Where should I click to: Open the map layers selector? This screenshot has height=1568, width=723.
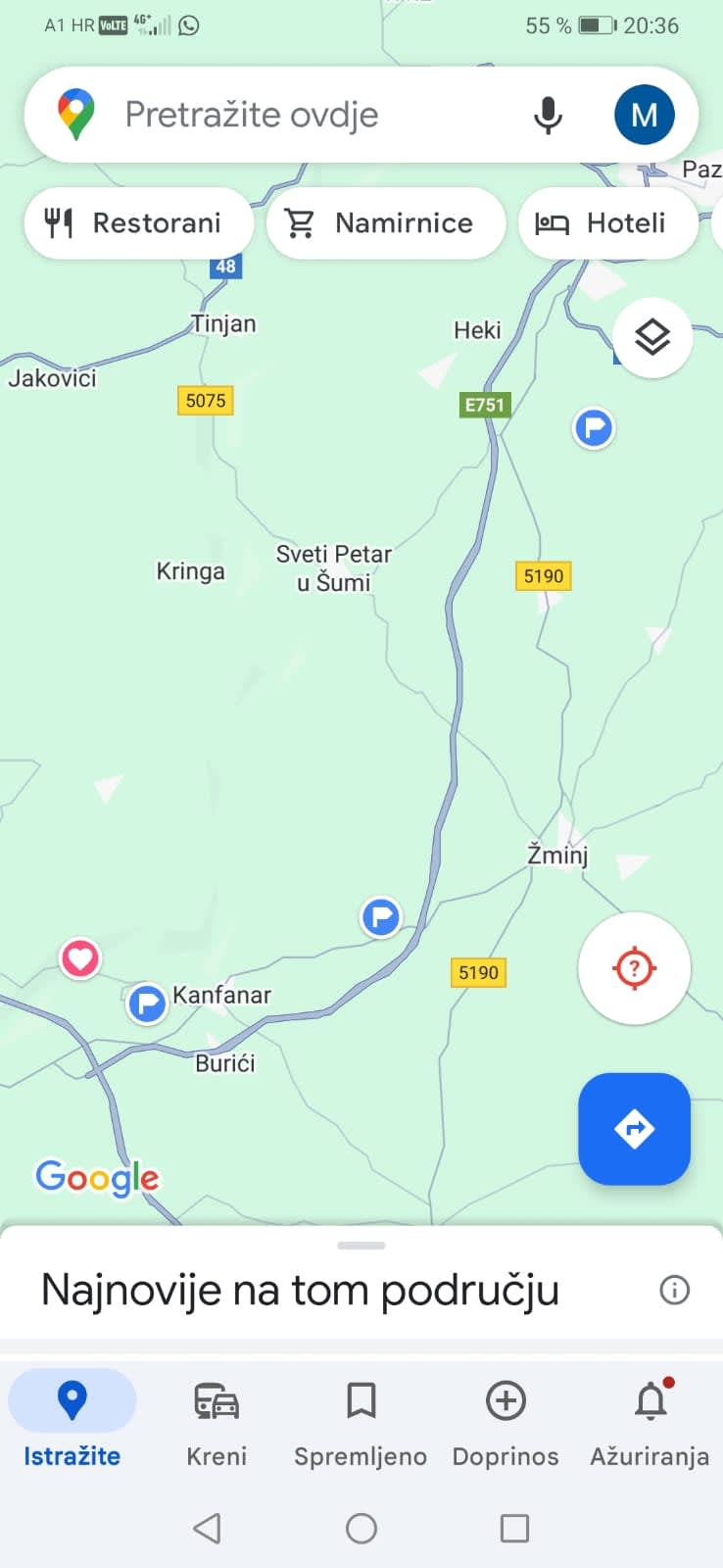pyautogui.click(x=652, y=338)
